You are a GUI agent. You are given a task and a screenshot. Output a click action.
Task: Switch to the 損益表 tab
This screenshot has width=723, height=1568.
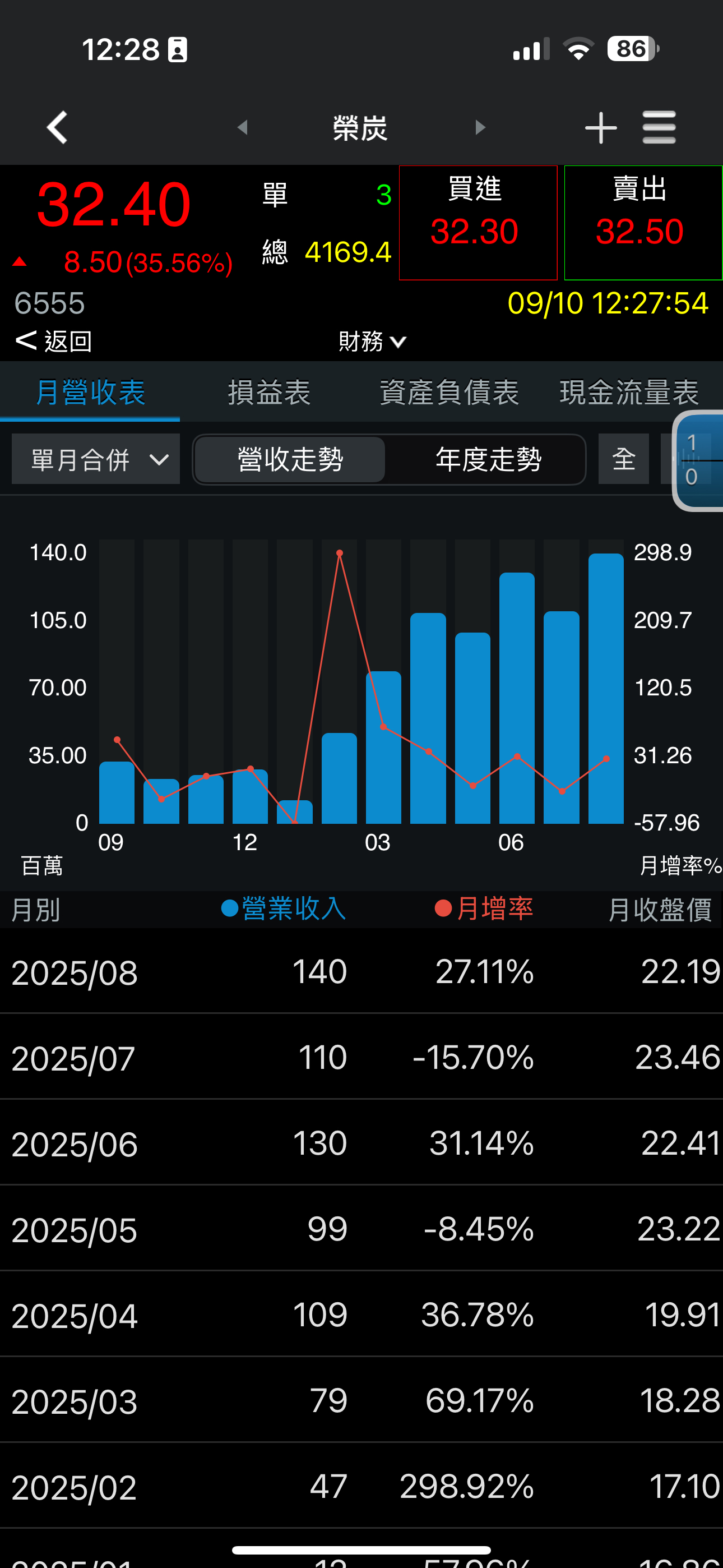click(x=269, y=393)
